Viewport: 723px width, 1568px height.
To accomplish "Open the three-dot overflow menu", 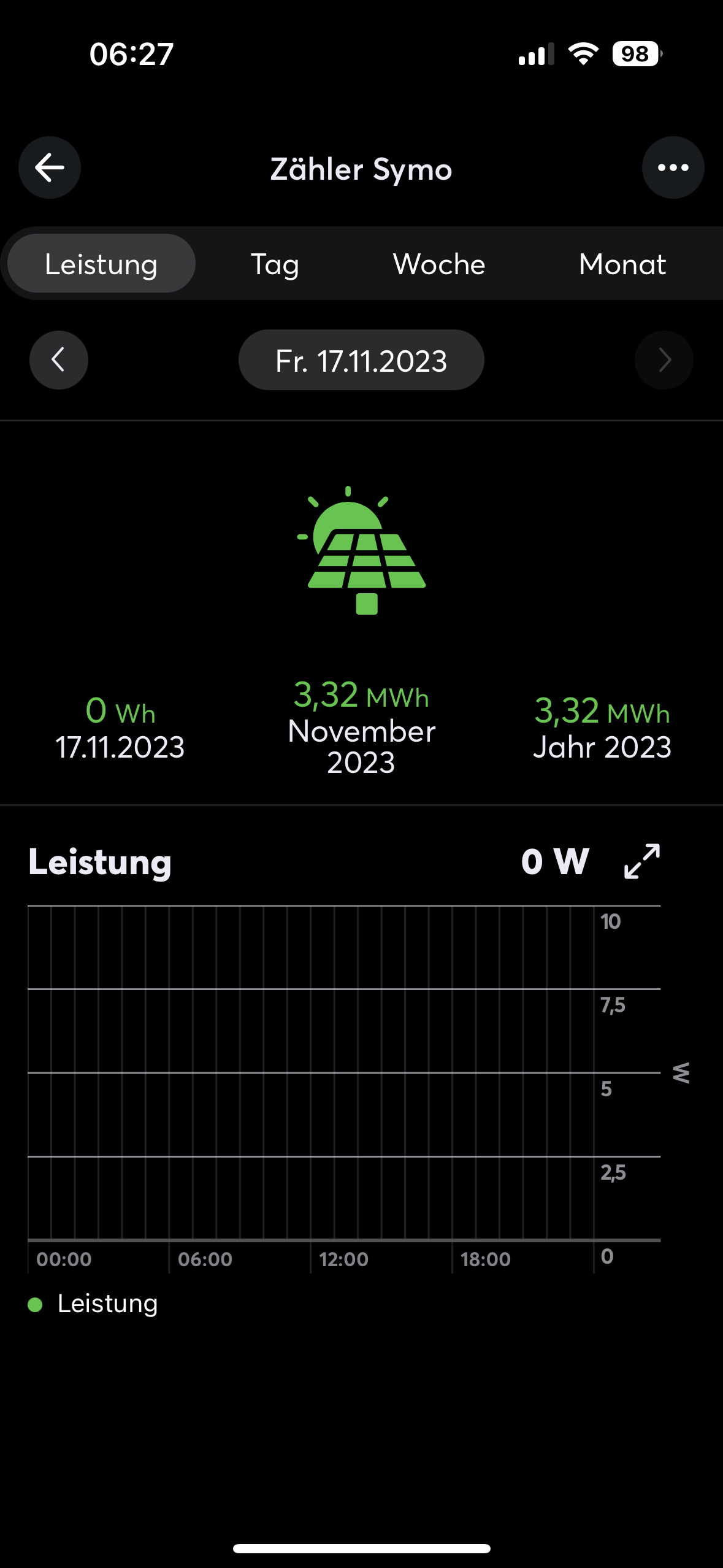I will [x=673, y=167].
